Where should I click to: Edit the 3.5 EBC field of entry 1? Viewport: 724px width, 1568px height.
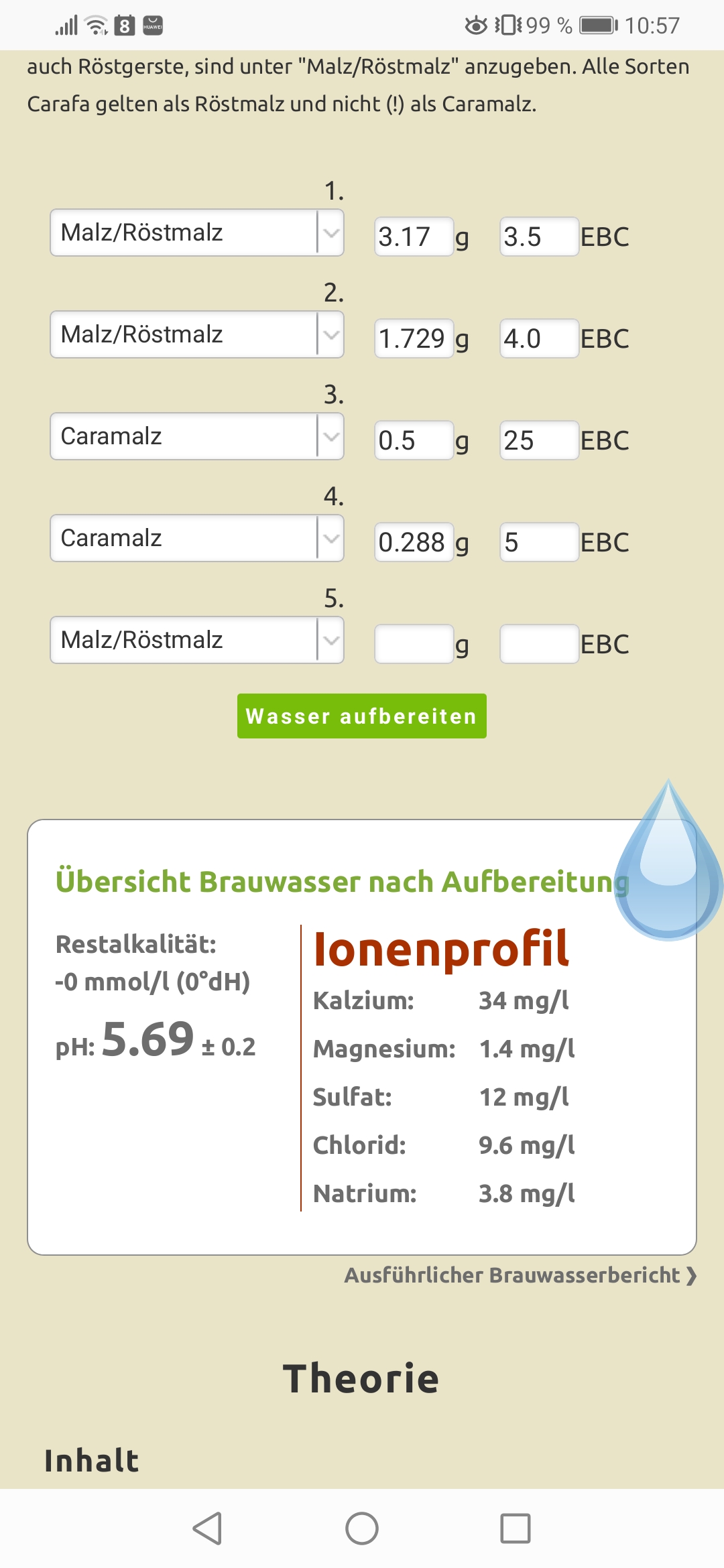[538, 237]
